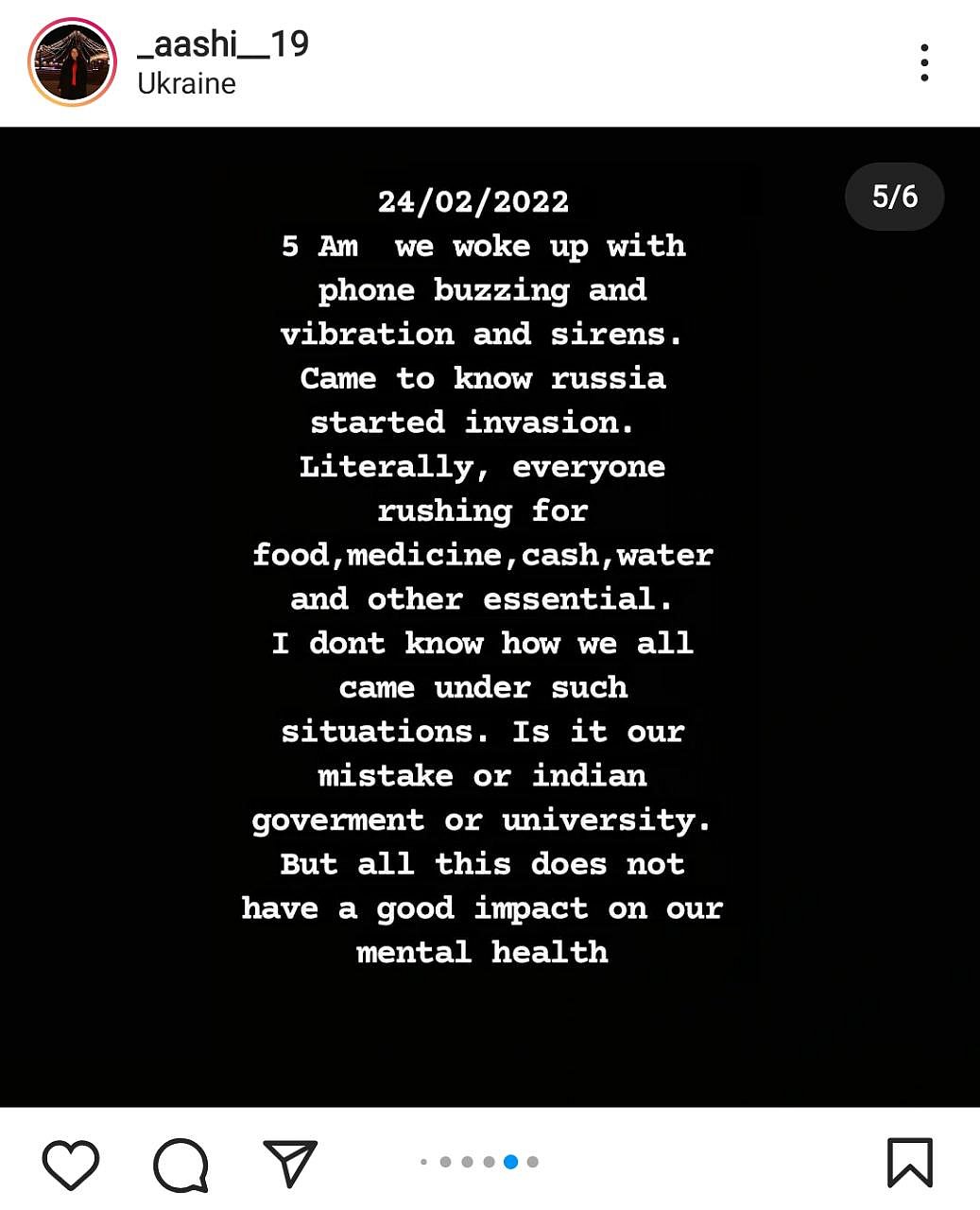Open the post overflow menu

924,62
